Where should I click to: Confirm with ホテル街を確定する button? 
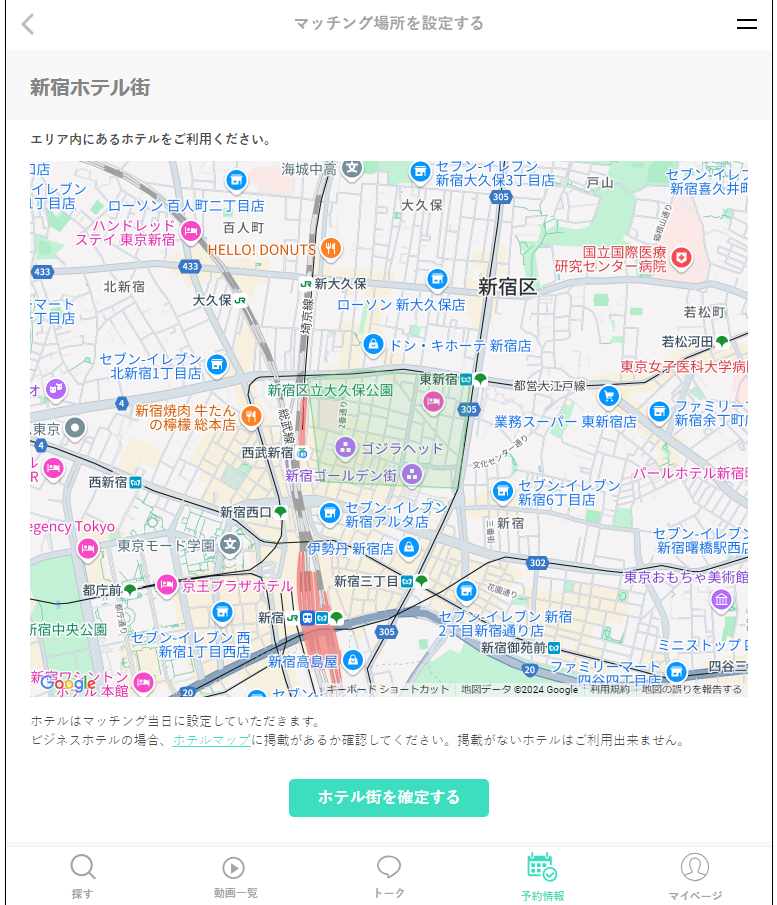tap(389, 797)
